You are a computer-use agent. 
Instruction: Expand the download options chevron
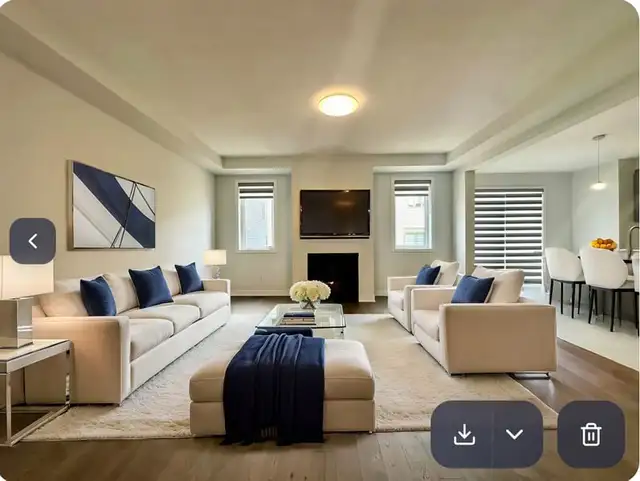tap(515, 434)
